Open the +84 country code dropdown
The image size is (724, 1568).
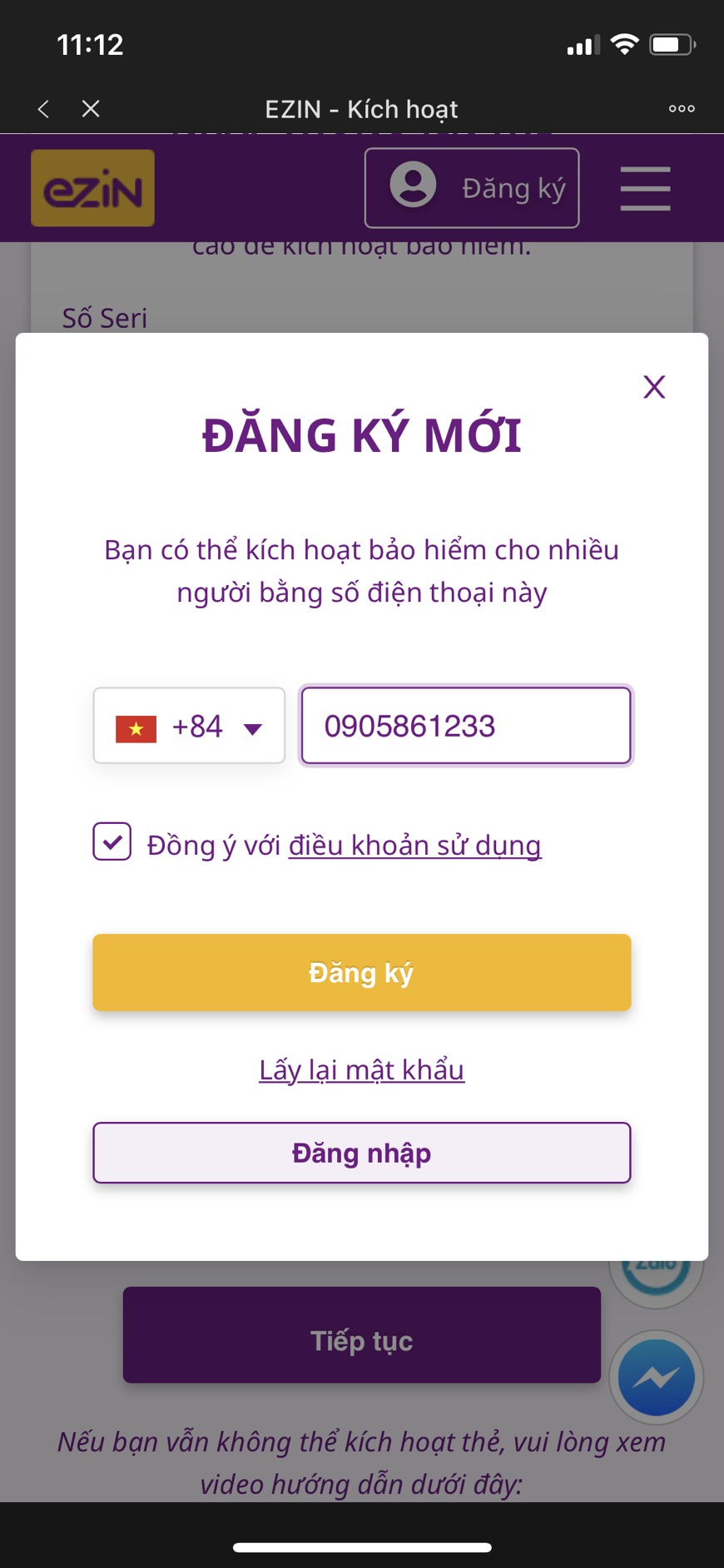pyautogui.click(x=189, y=726)
